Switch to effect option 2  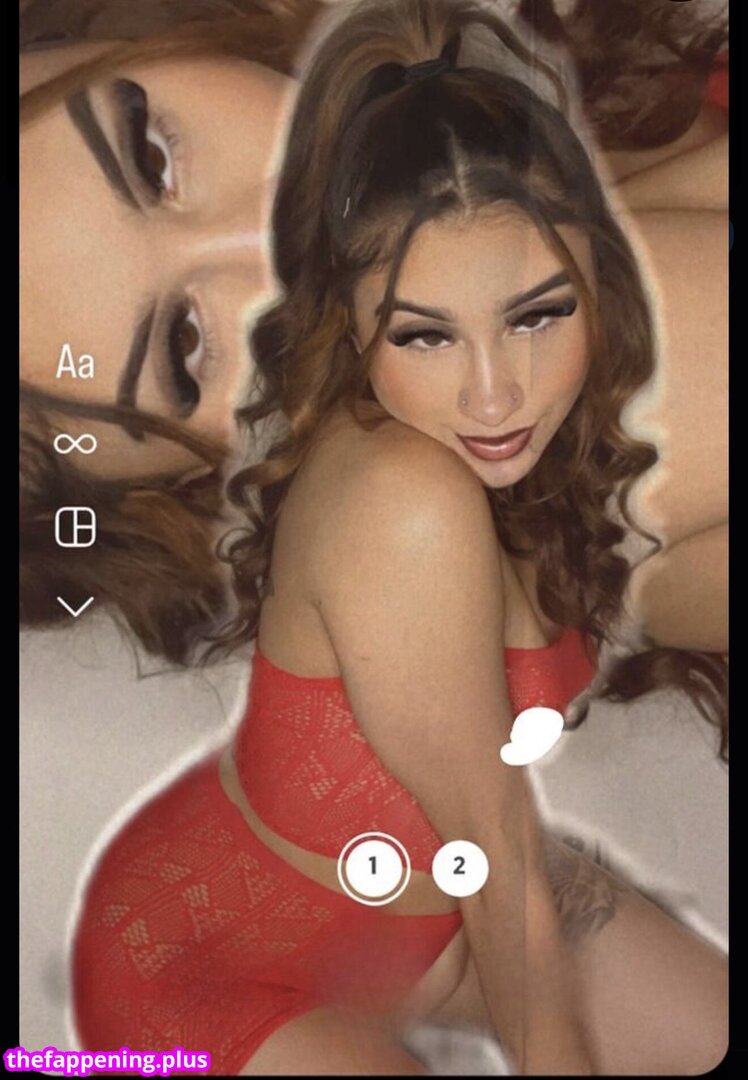[x=459, y=866]
